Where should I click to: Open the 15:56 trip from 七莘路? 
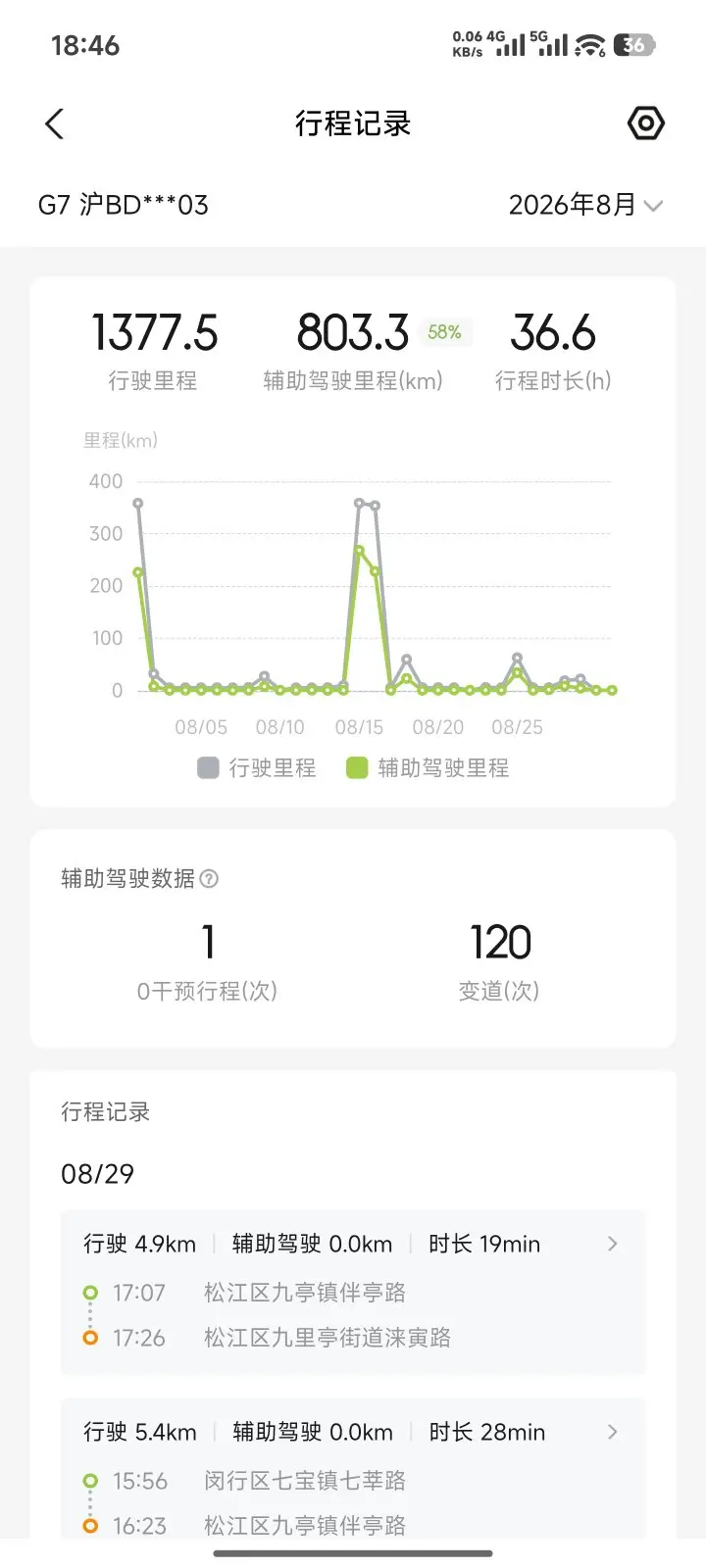coord(353,1468)
